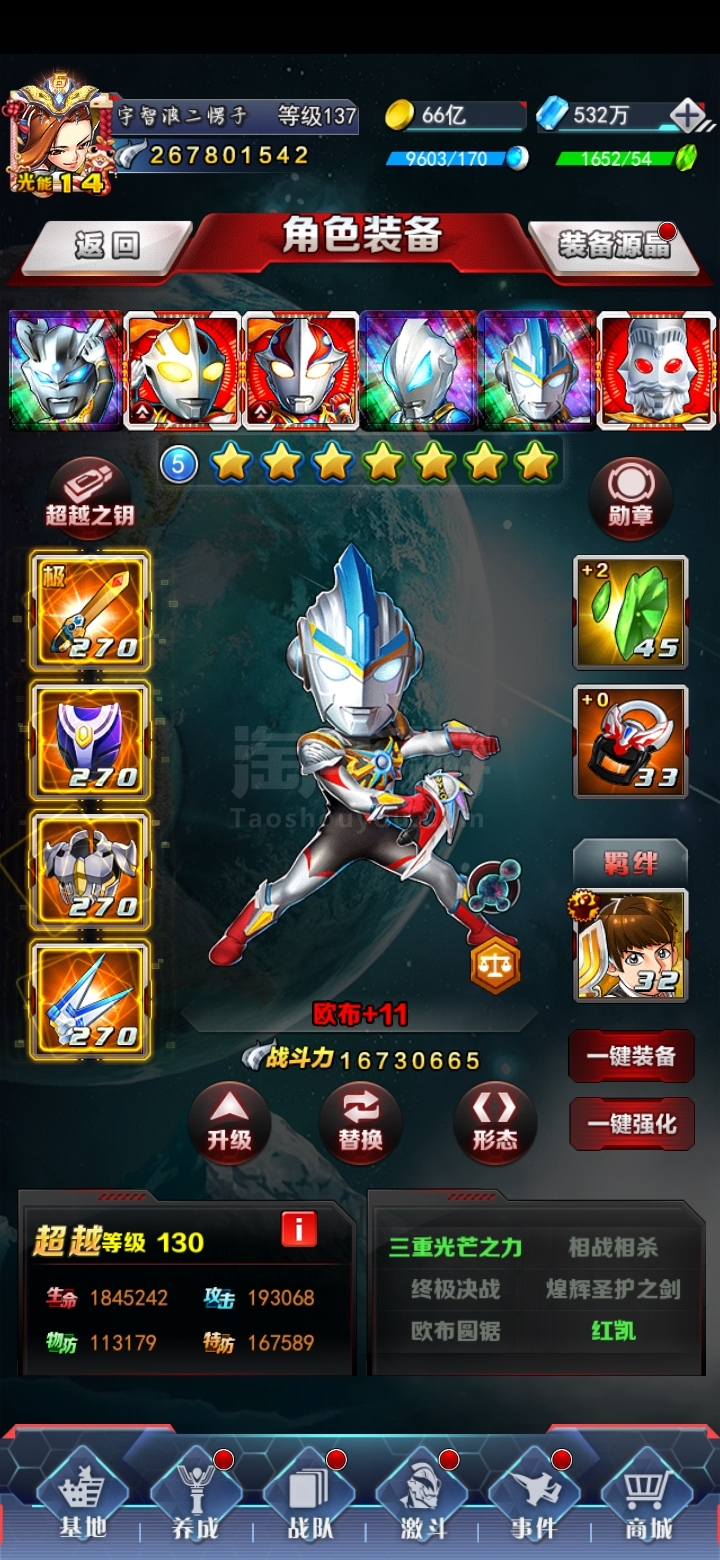Select the sword weapon equipment slot
Image resolution: width=720 pixels, height=1560 pixels.
click(90, 610)
